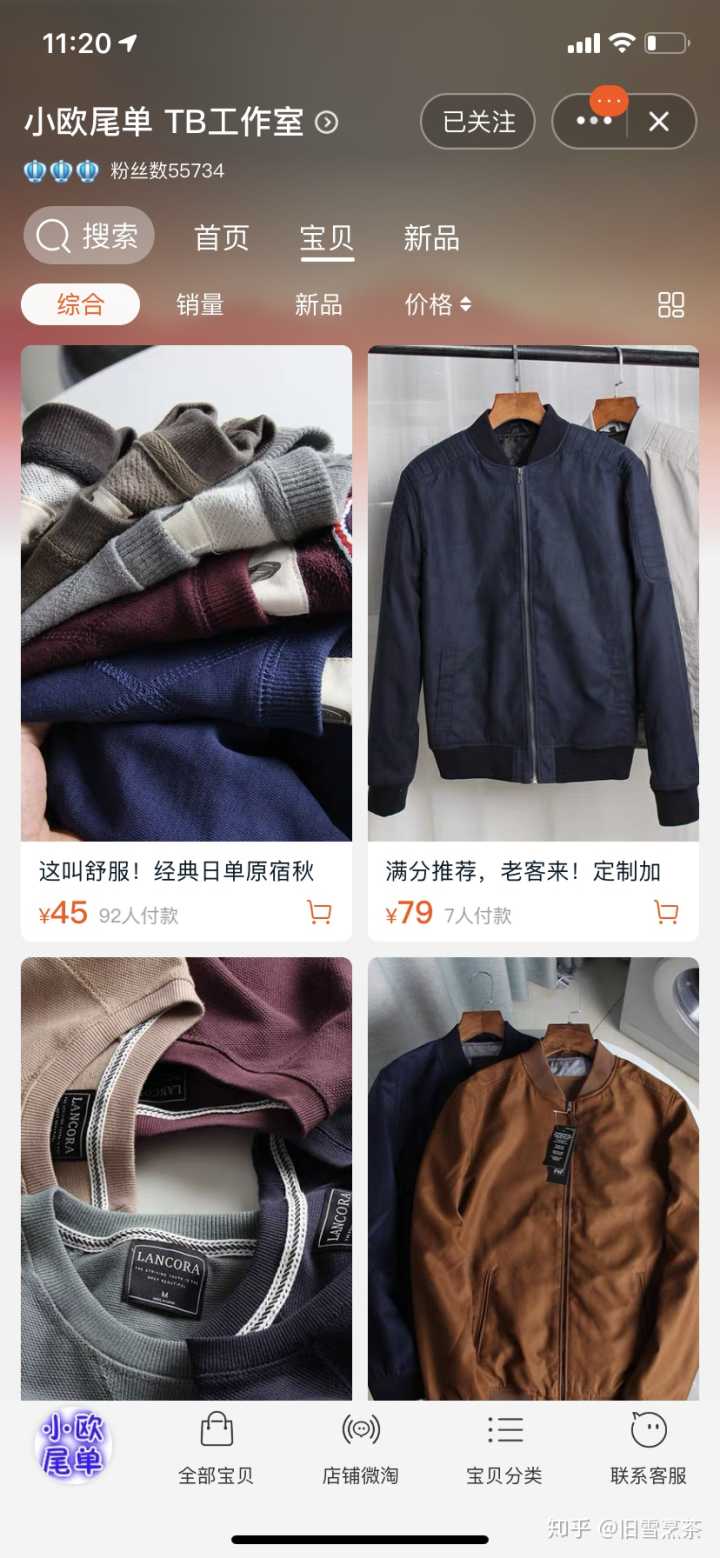Tap the 已关注 following button
Image resolution: width=720 pixels, height=1558 pixels.
pyautogui.click(x=478, y=122)
